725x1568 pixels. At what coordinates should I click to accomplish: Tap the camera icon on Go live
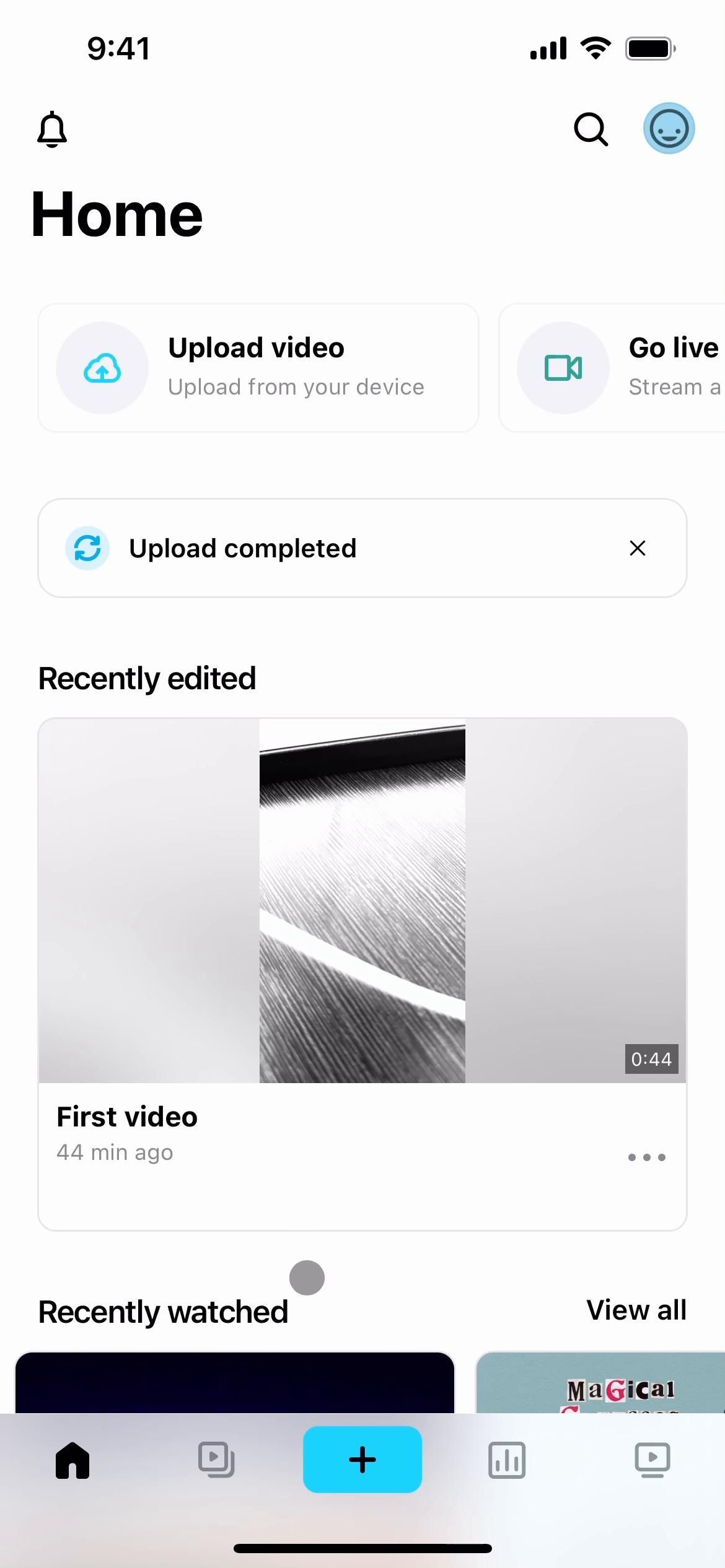pyautogui.click(x=563, y=367)
